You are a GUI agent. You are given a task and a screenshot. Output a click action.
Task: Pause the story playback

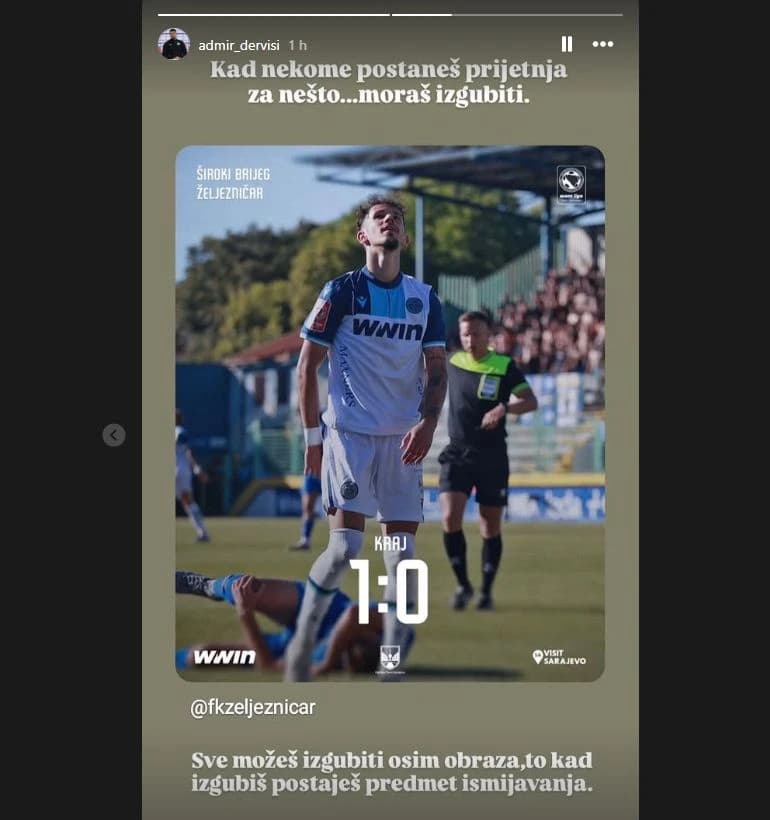(x=567, y=44)
